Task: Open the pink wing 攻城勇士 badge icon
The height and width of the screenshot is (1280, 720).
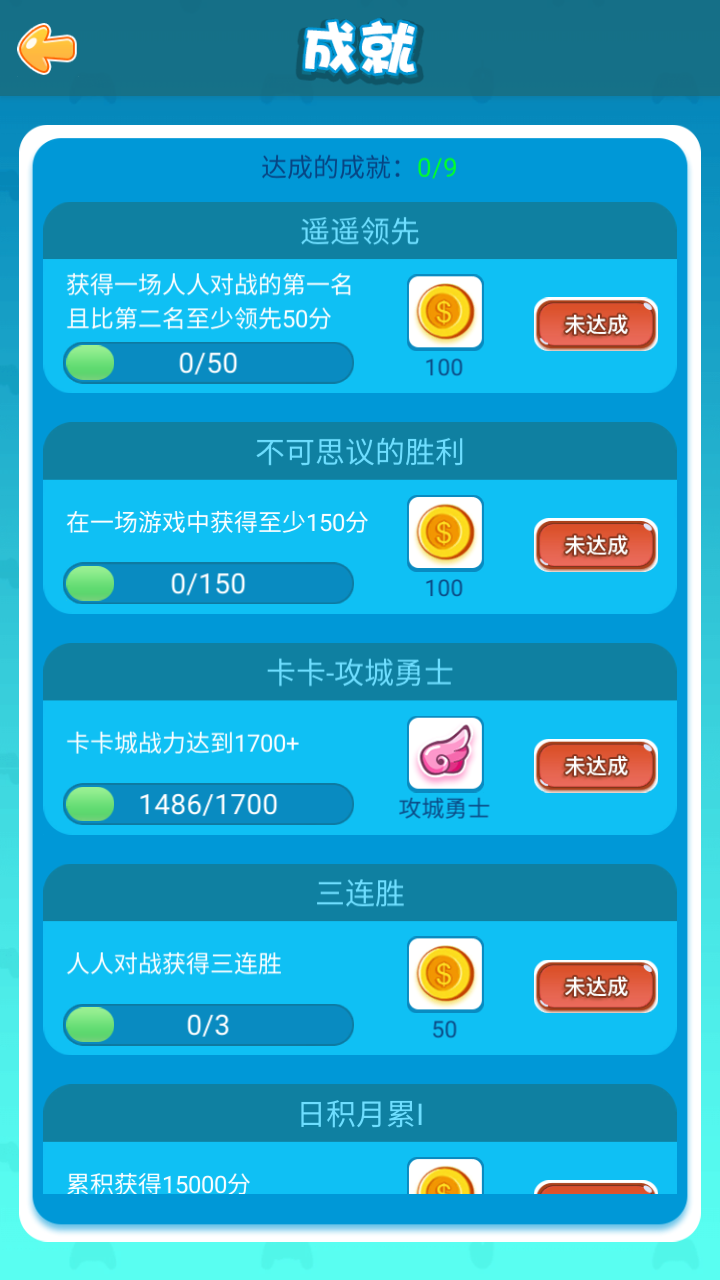Action: pos(444,753)
